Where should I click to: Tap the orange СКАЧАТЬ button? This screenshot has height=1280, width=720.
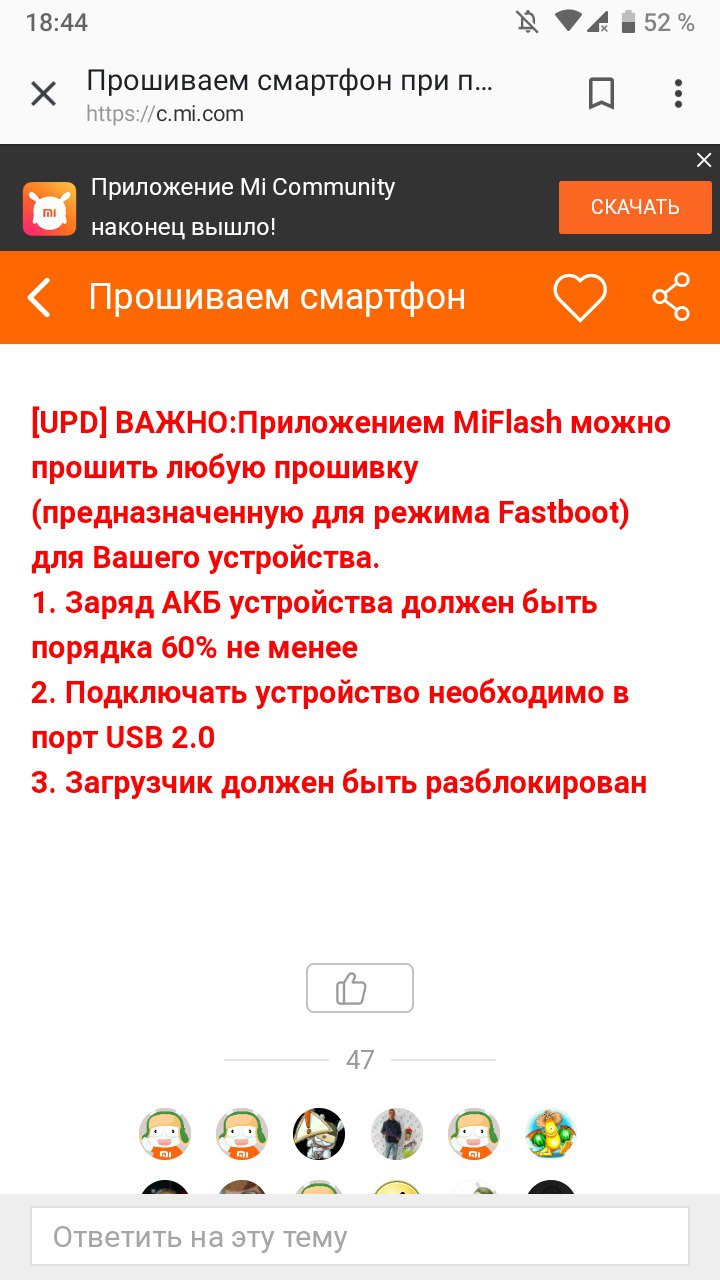click(x=635, y=207)
